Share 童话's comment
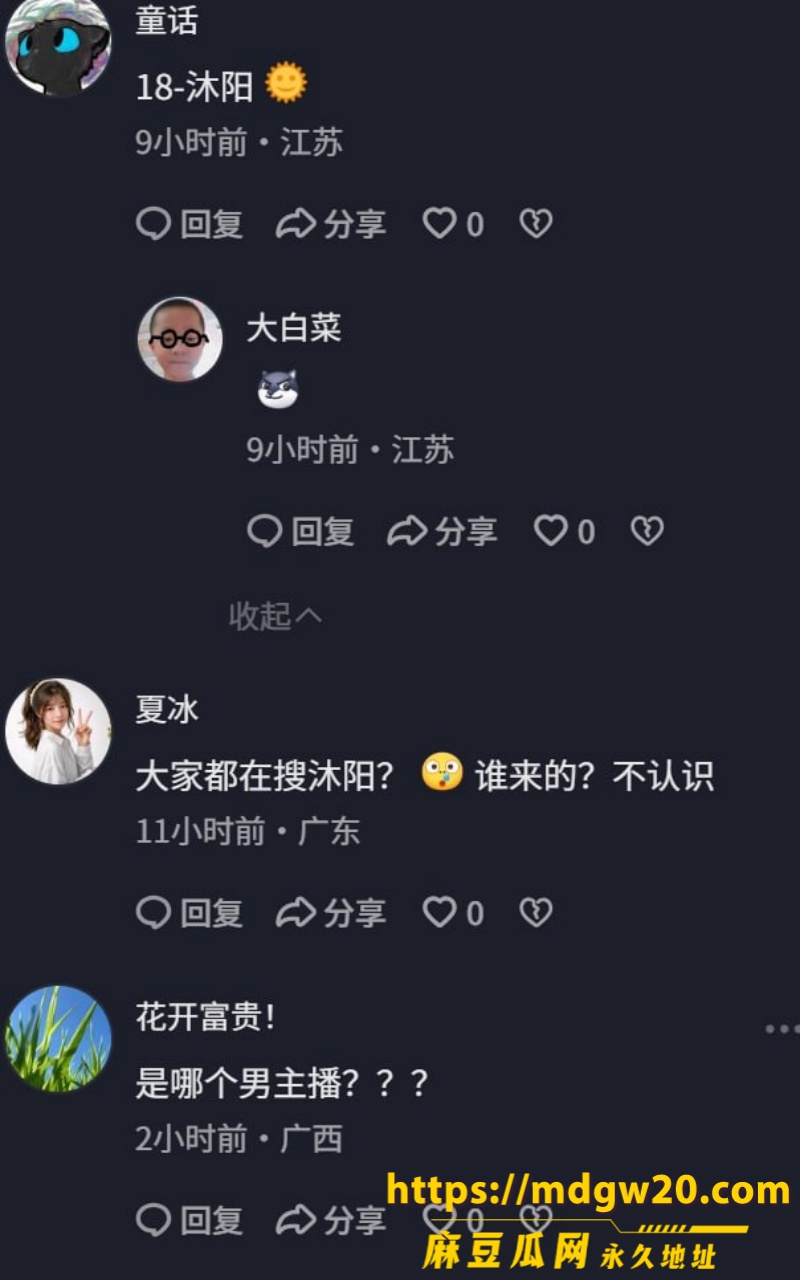 (x=331, y=223)
